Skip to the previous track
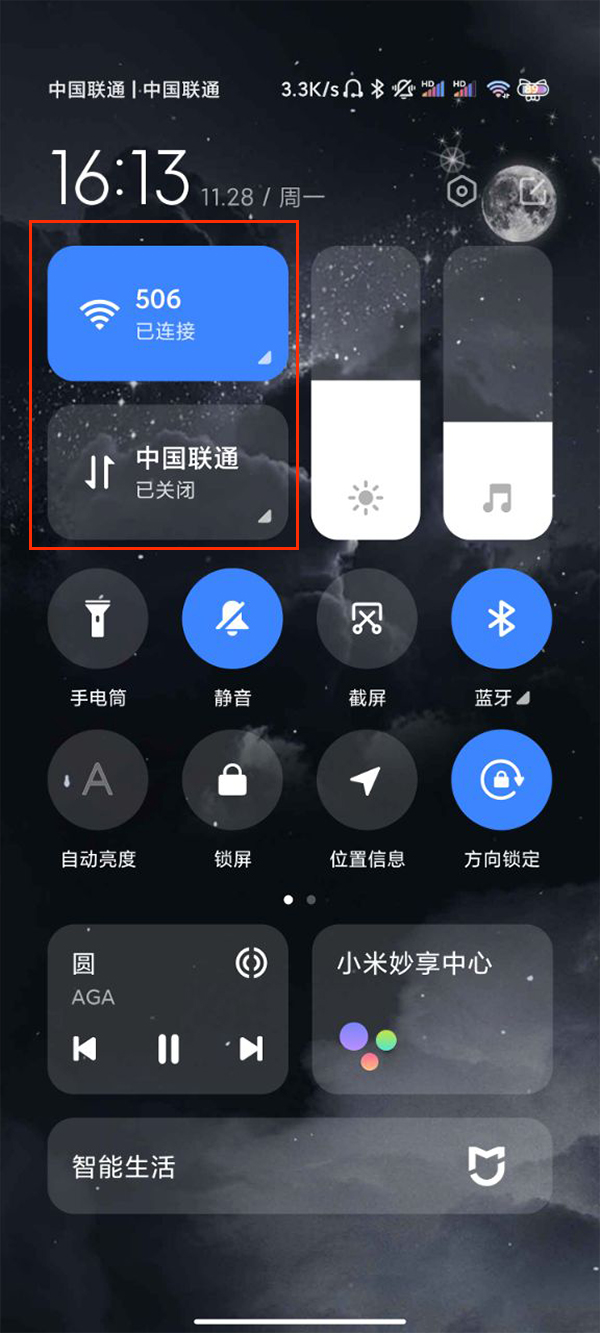 86,1049
